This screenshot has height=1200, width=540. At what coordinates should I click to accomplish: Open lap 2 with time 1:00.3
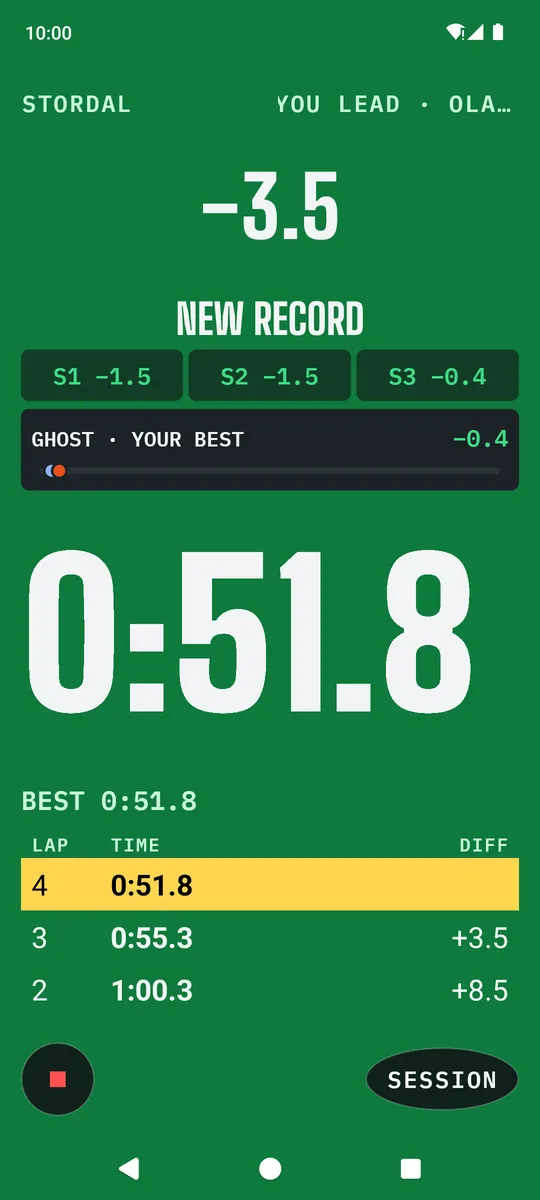tap(270, 991)
